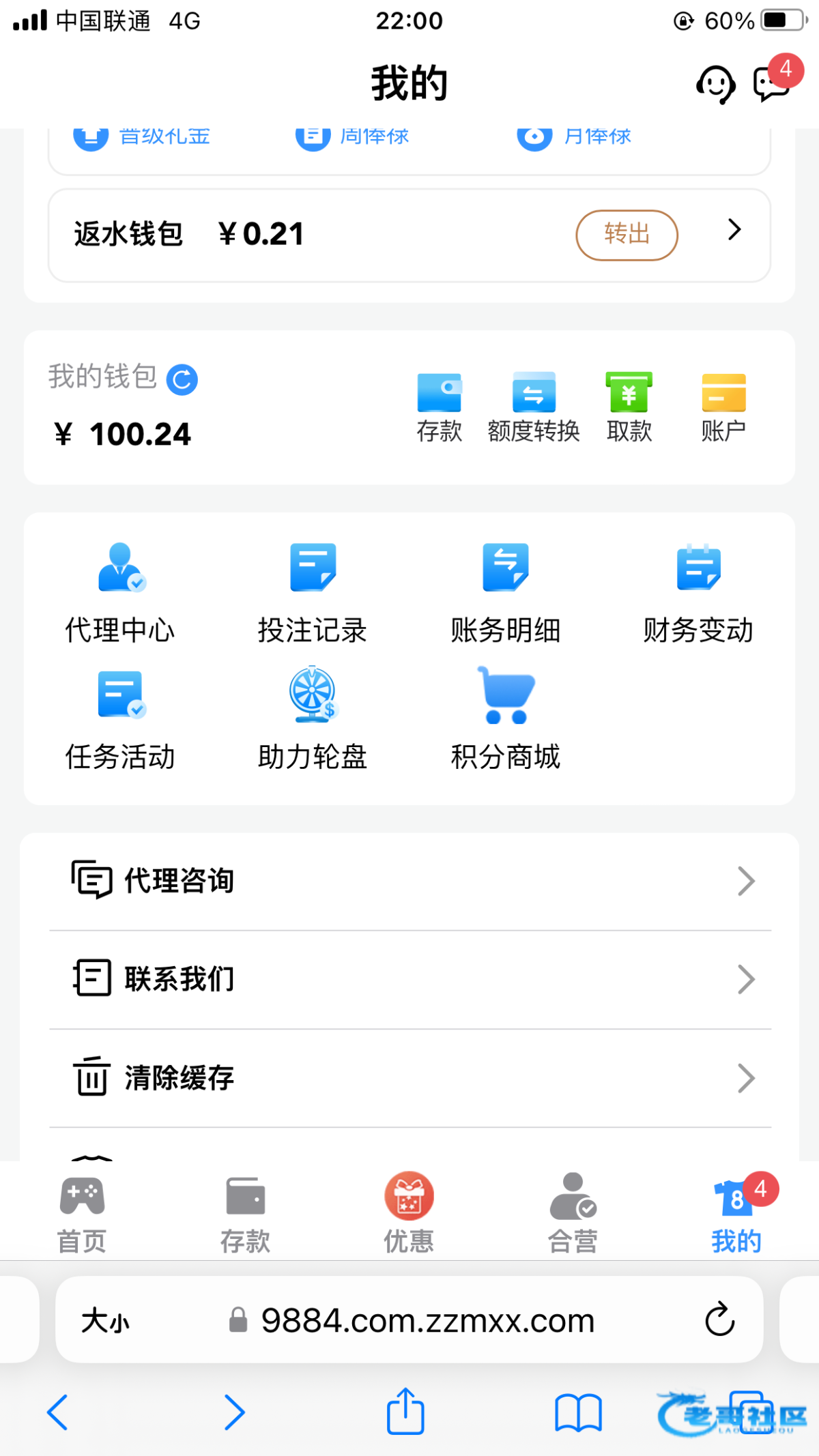Switch to the 优惠 tab

(409, 1214)
